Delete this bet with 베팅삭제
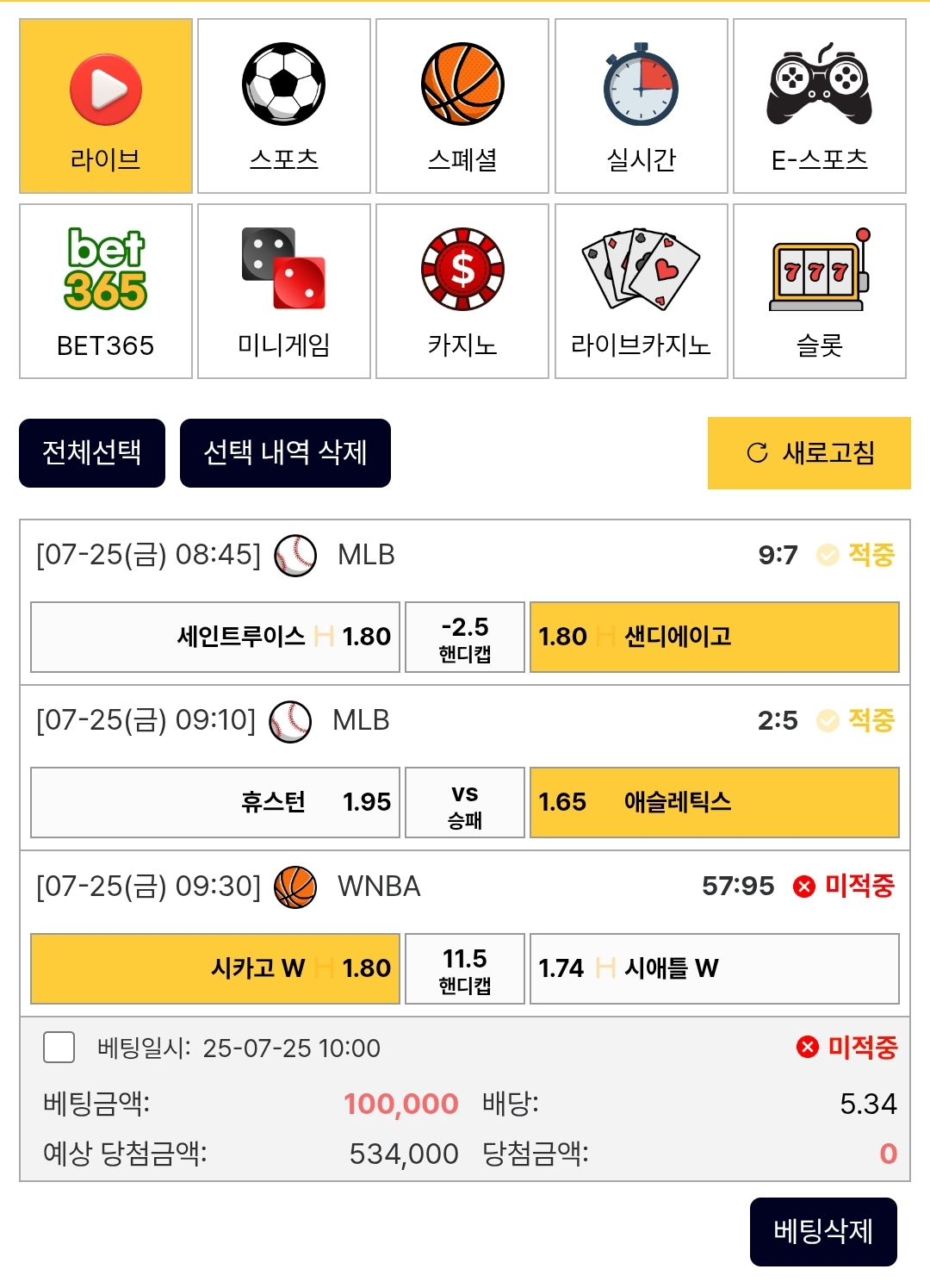930x1288 pixels. (823, 1231)
